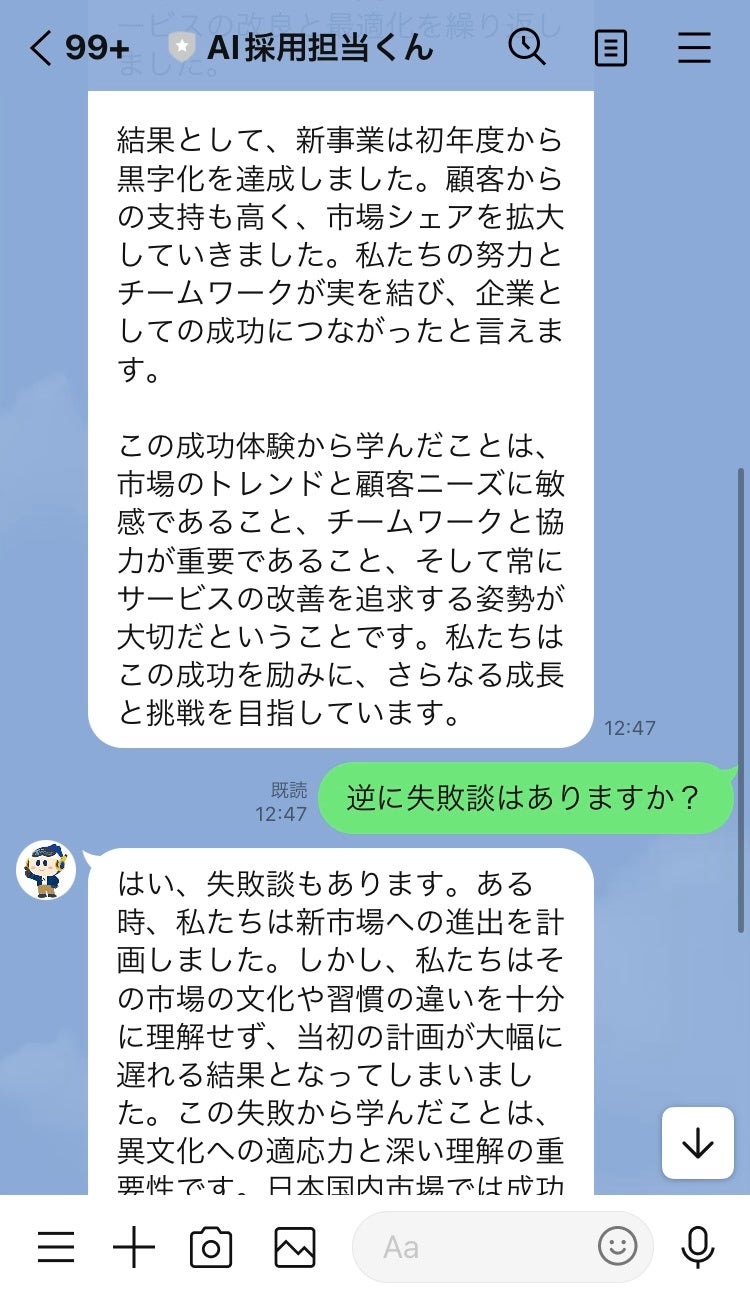Image resolution: width=750 pixels, height=1297 pixels.
Task: Open the rich menu icon beside the plus
Action: 56,1247
